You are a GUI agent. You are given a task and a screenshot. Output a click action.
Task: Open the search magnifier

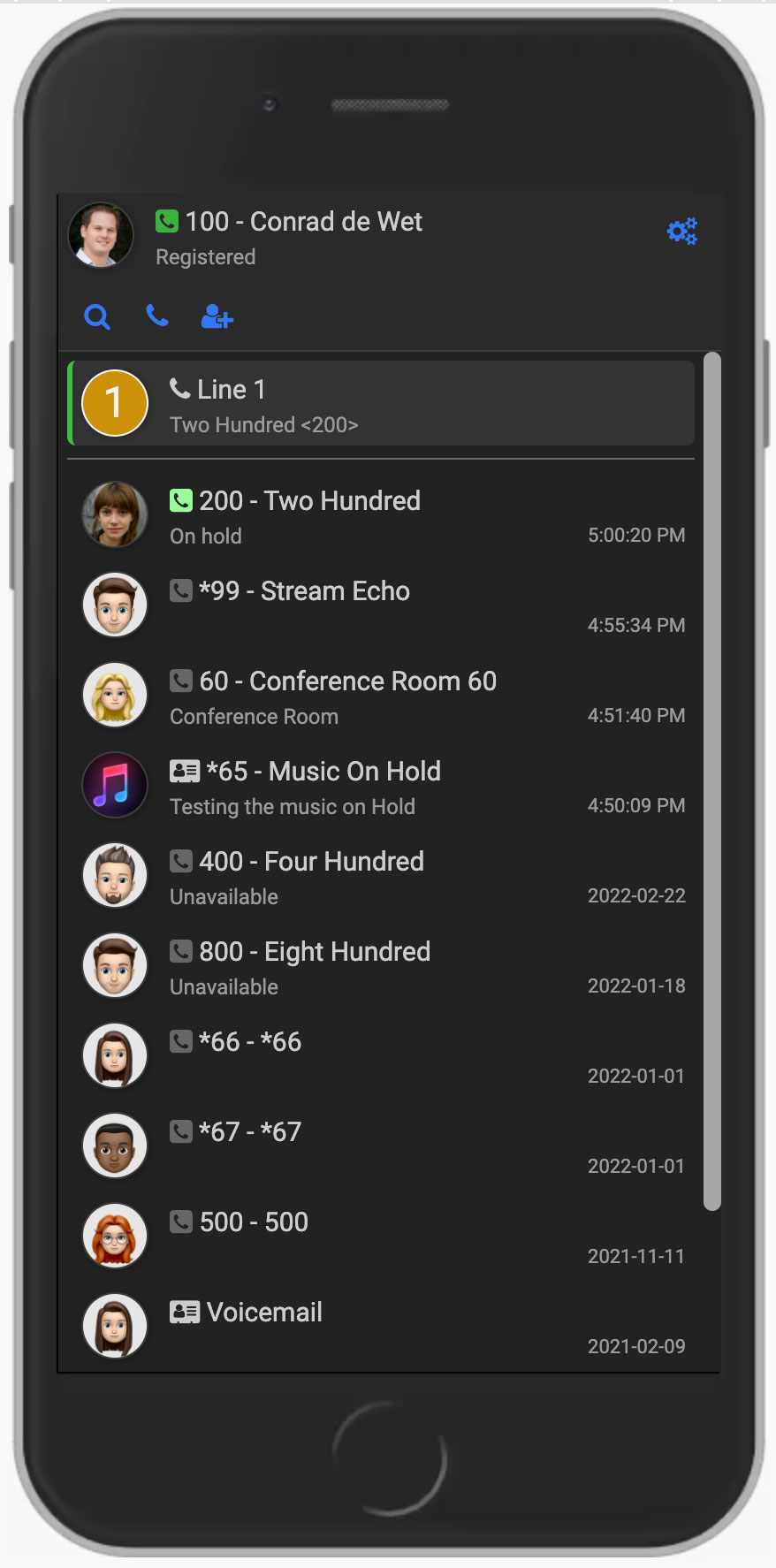tap(97, 316)
